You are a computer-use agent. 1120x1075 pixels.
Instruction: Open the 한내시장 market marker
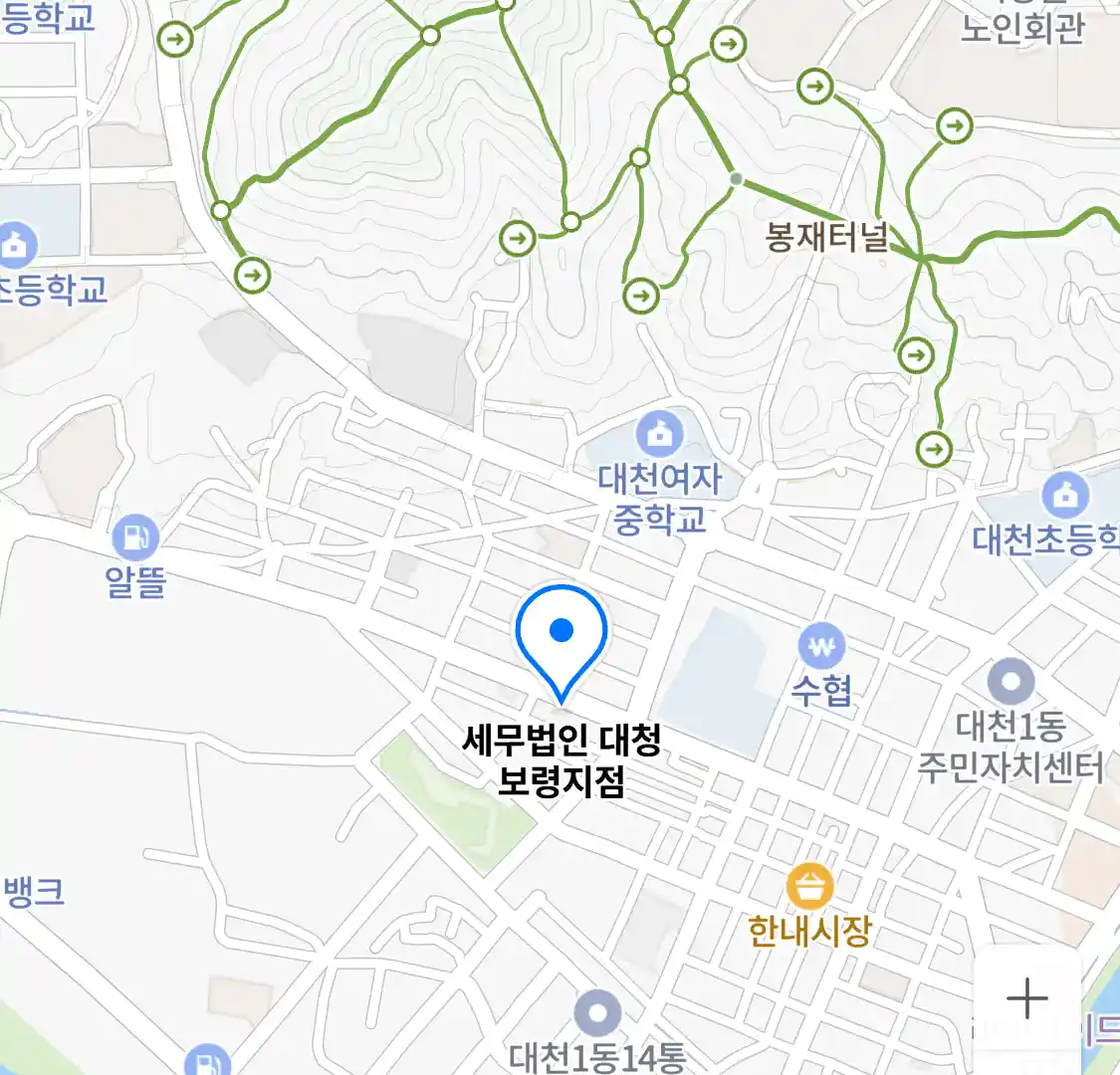809,887
